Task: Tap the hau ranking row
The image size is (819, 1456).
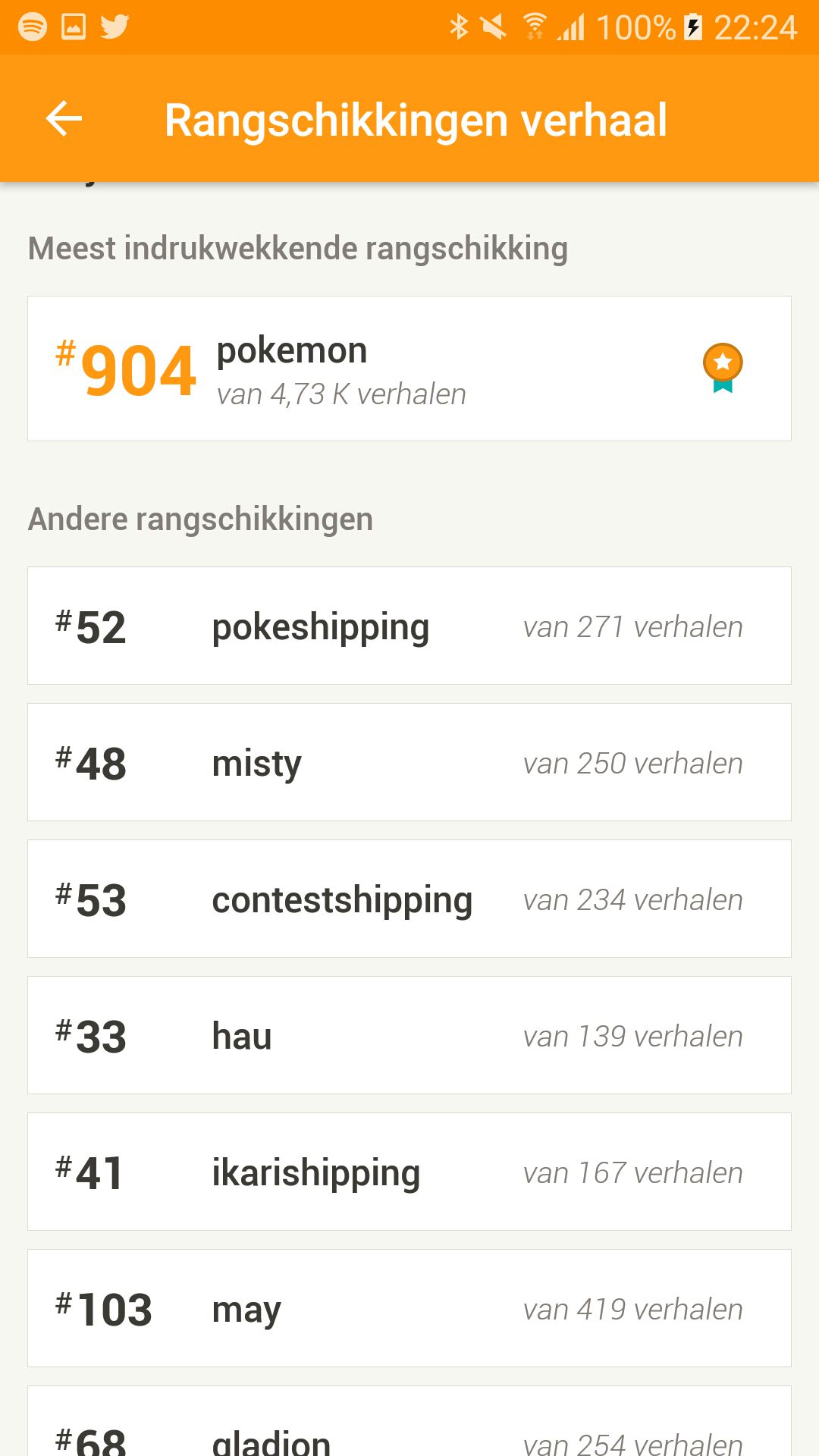Action: click(x=409, y=1035)
